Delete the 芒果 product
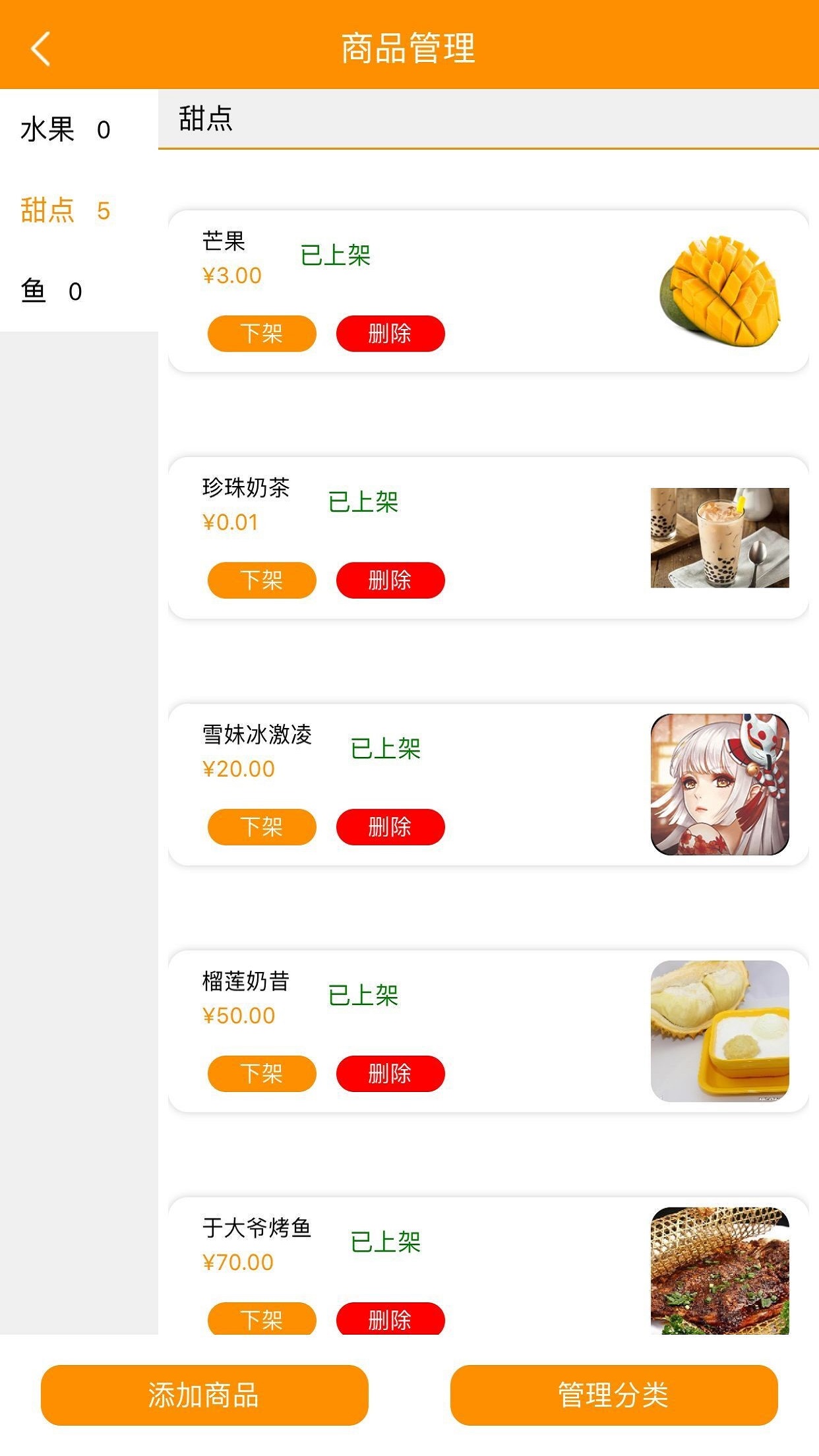 pos(390,334)
